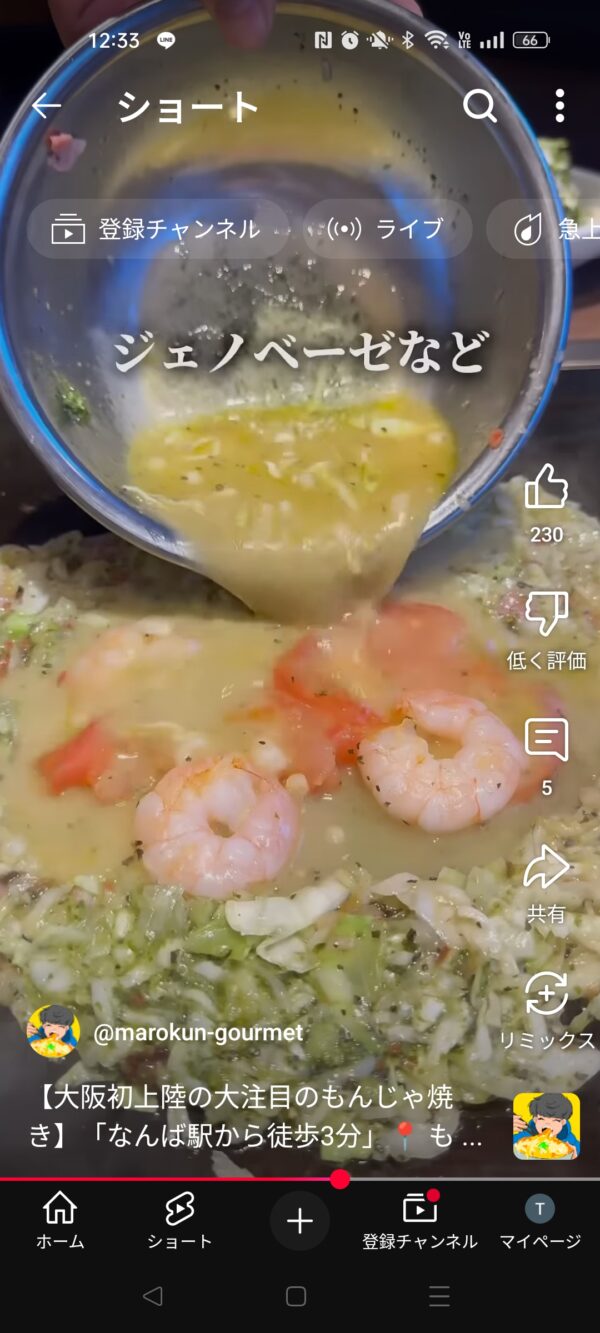This screenshot has height=1333, width=600.
Task: Open the sound thumbnail at bottom right
Action: tap(546, 1126)
